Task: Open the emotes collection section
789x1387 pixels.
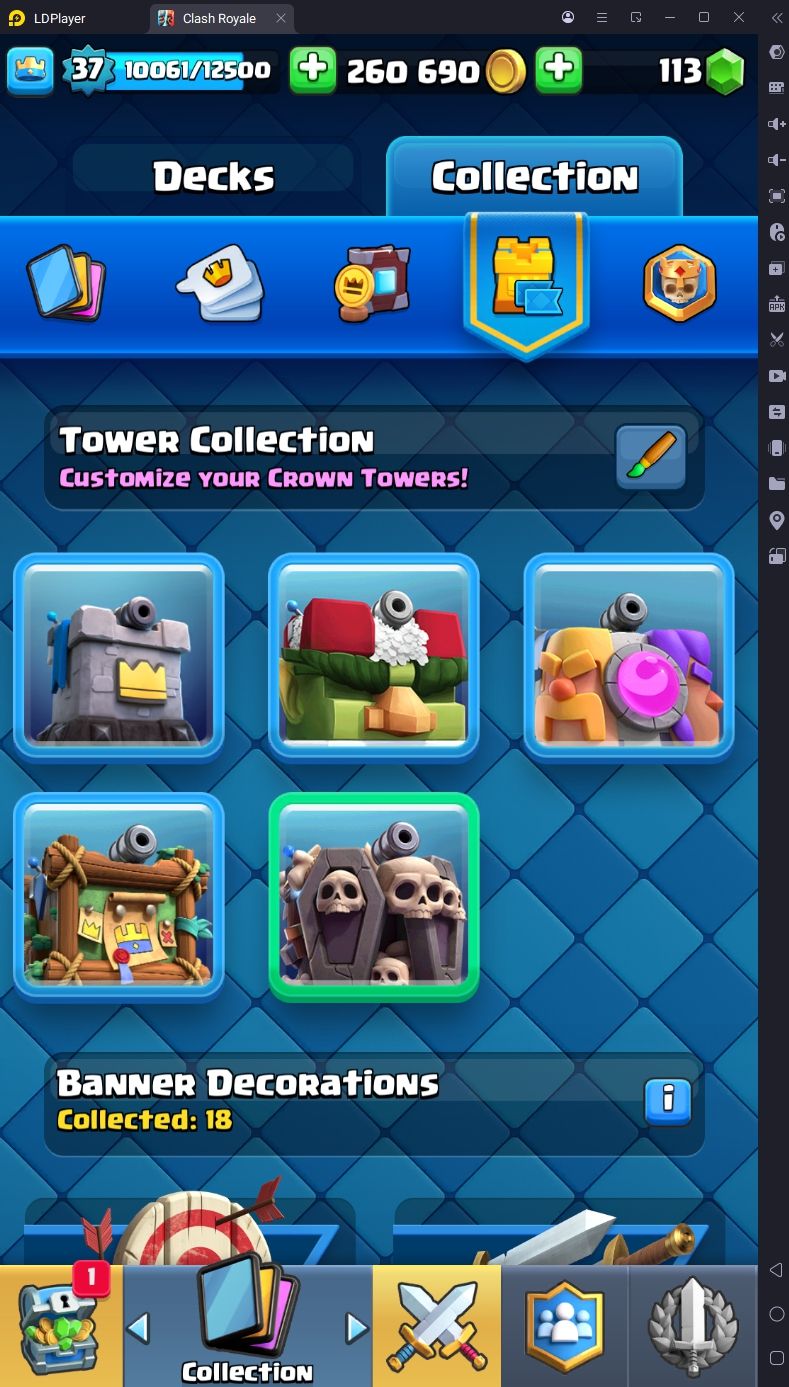Action: pos(221,283)
